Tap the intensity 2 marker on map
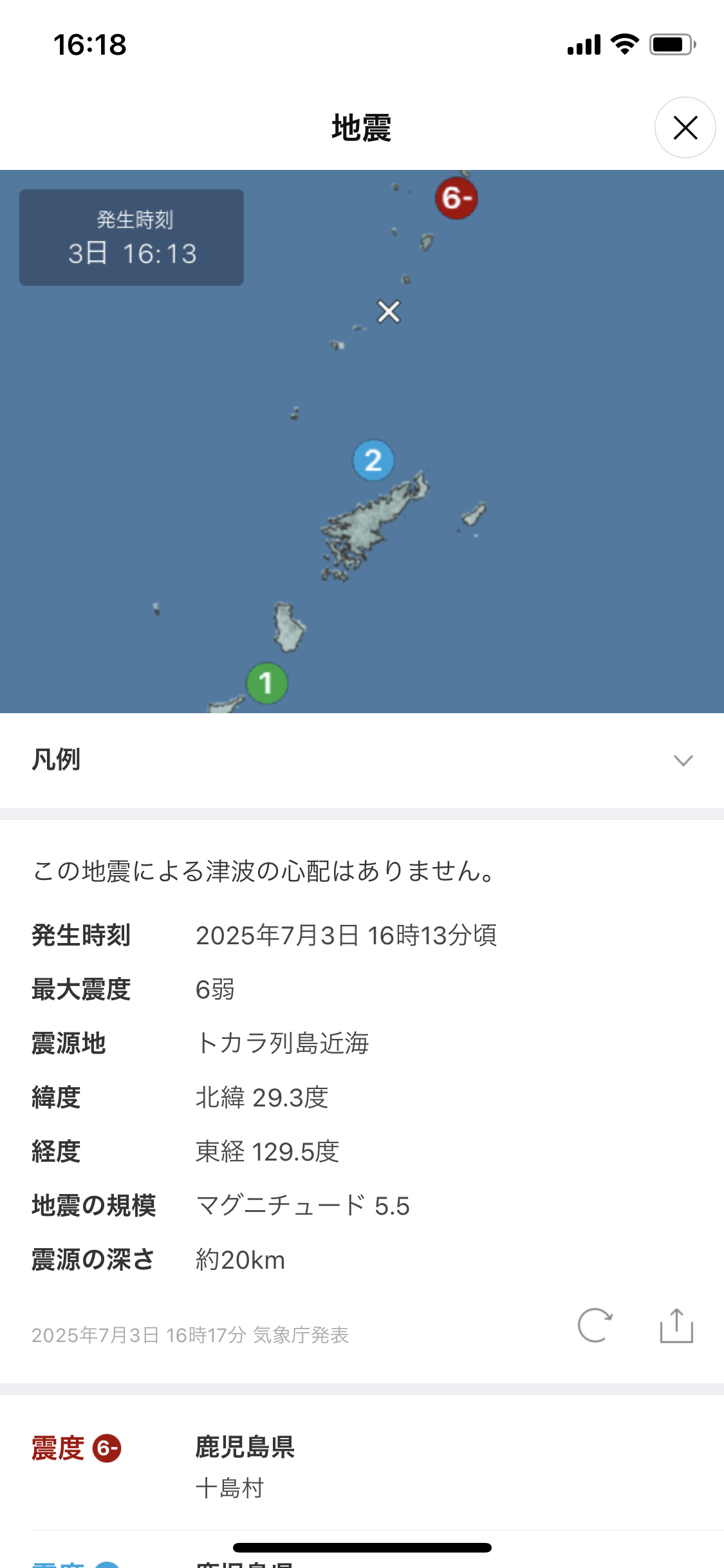 373,460
